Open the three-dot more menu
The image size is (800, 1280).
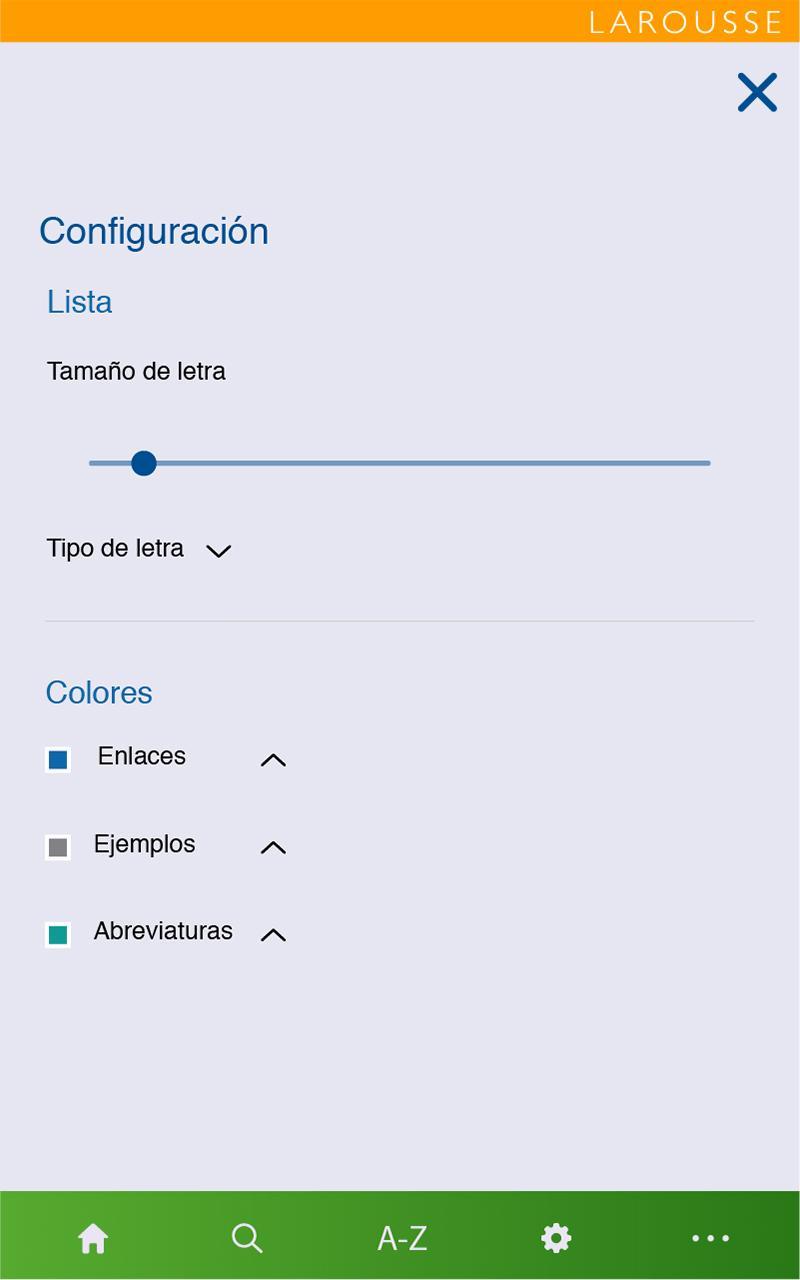coord(711,1238)
